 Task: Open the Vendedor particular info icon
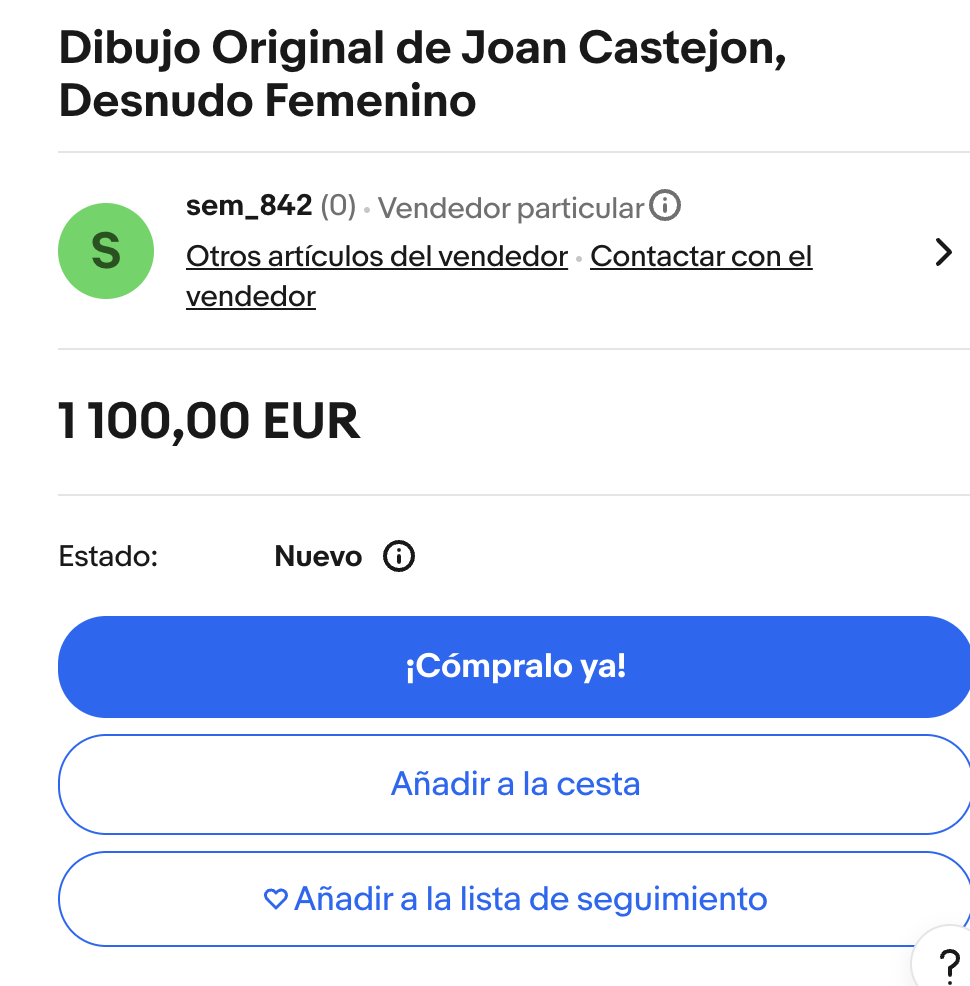666,206
